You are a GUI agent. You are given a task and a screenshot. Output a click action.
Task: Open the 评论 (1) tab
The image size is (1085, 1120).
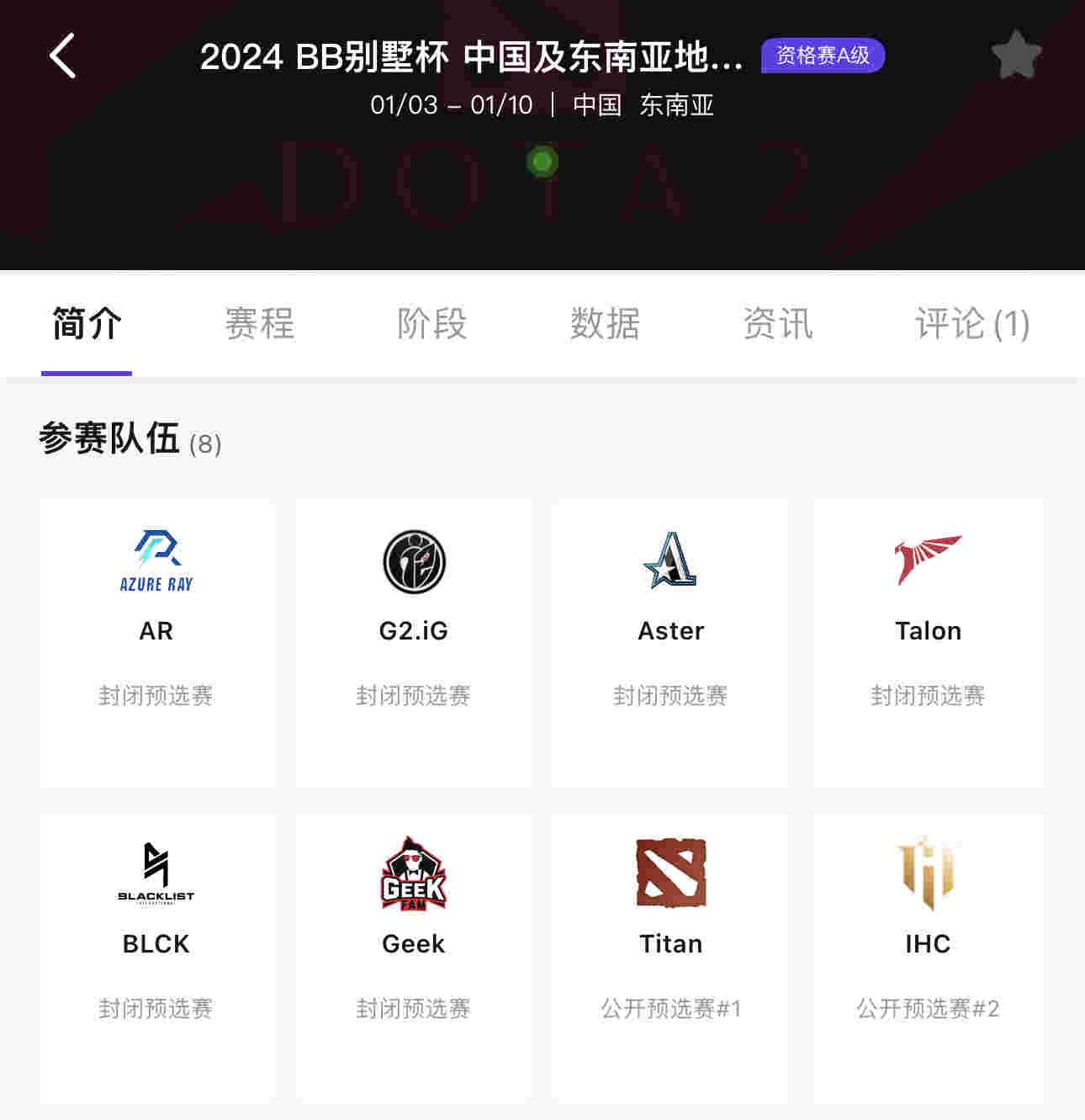(972, 324)
